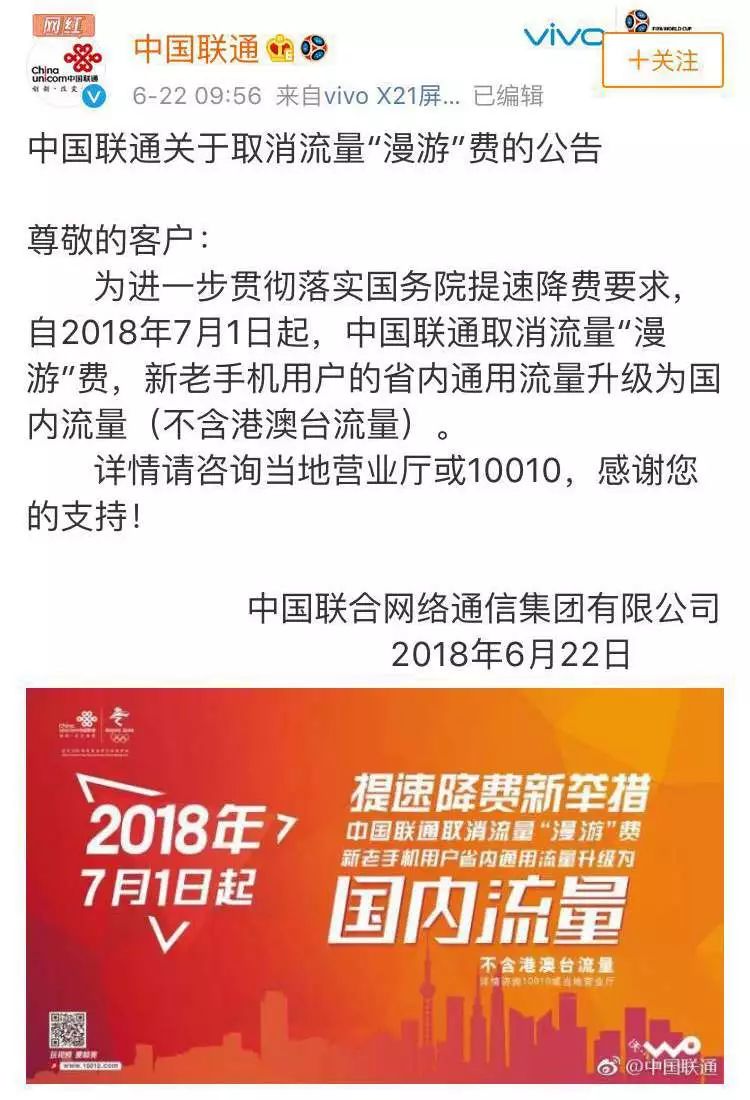The width and height of the screenshot is (750, 1100).
Task: Open the 来自vivo X21屏 source link
Action: 368,96
